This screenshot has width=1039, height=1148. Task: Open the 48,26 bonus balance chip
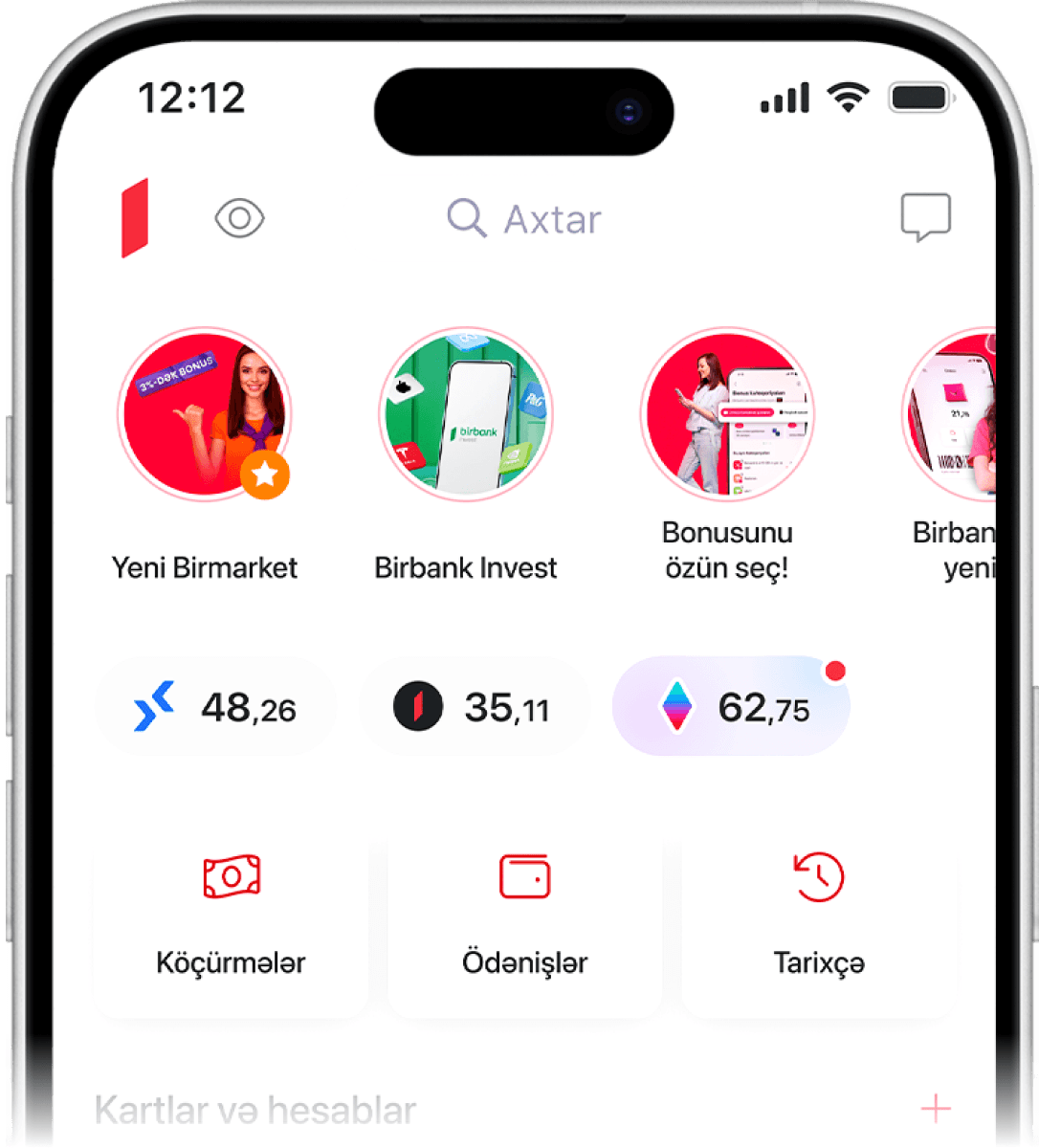coord(216,708)
